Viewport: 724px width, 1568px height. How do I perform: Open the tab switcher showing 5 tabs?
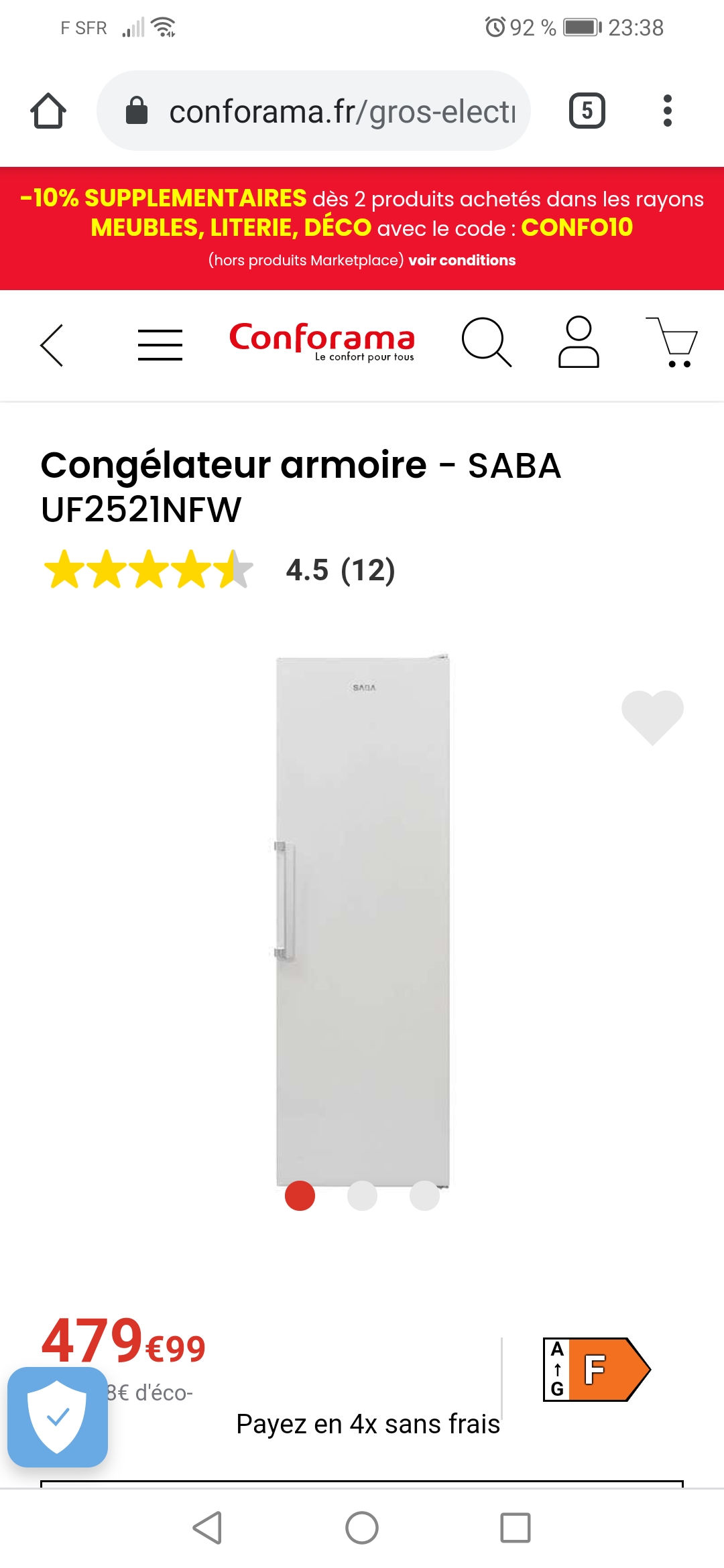587,111
